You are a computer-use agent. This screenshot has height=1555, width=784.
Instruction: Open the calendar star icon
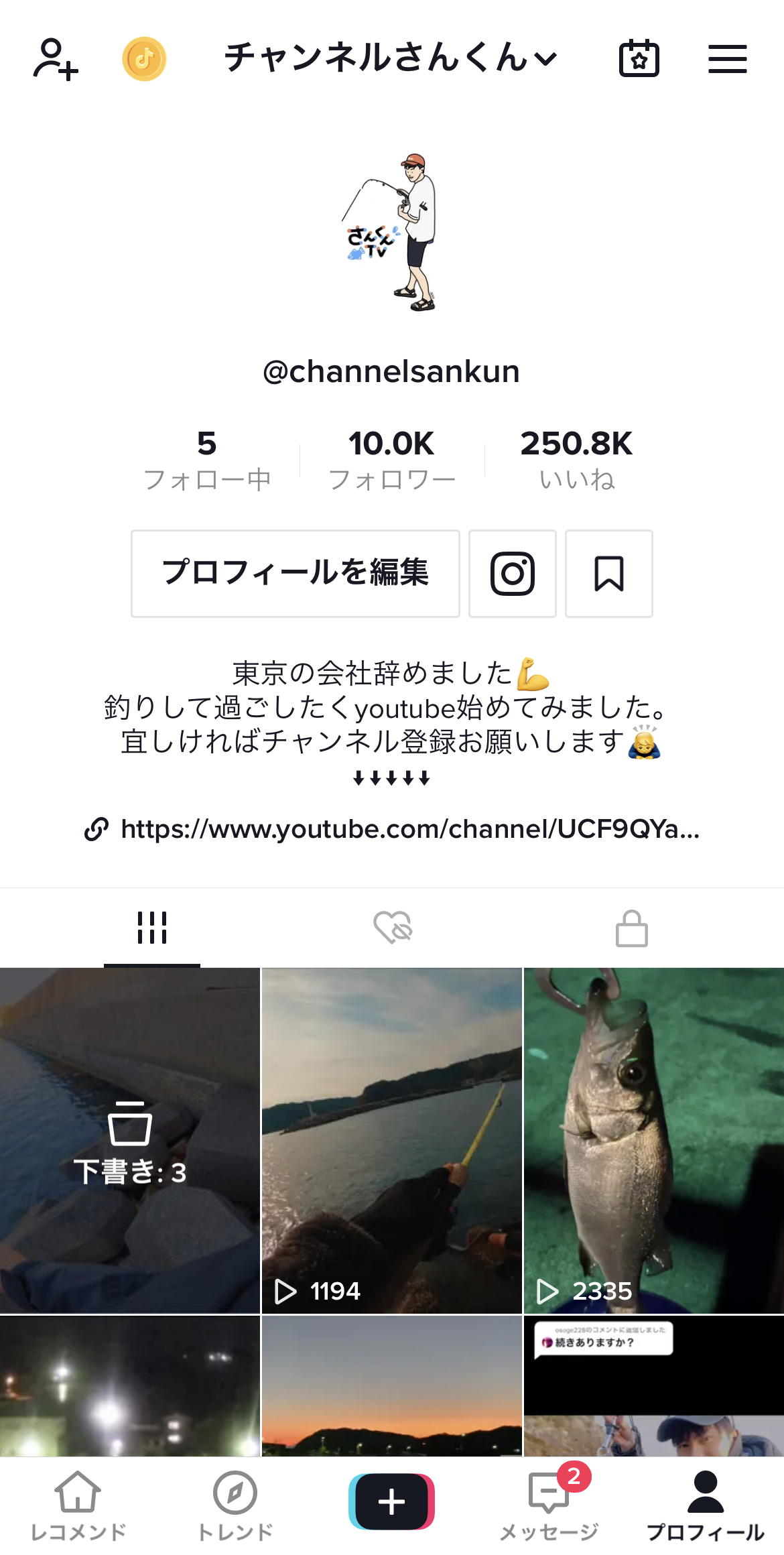(639, 59)
